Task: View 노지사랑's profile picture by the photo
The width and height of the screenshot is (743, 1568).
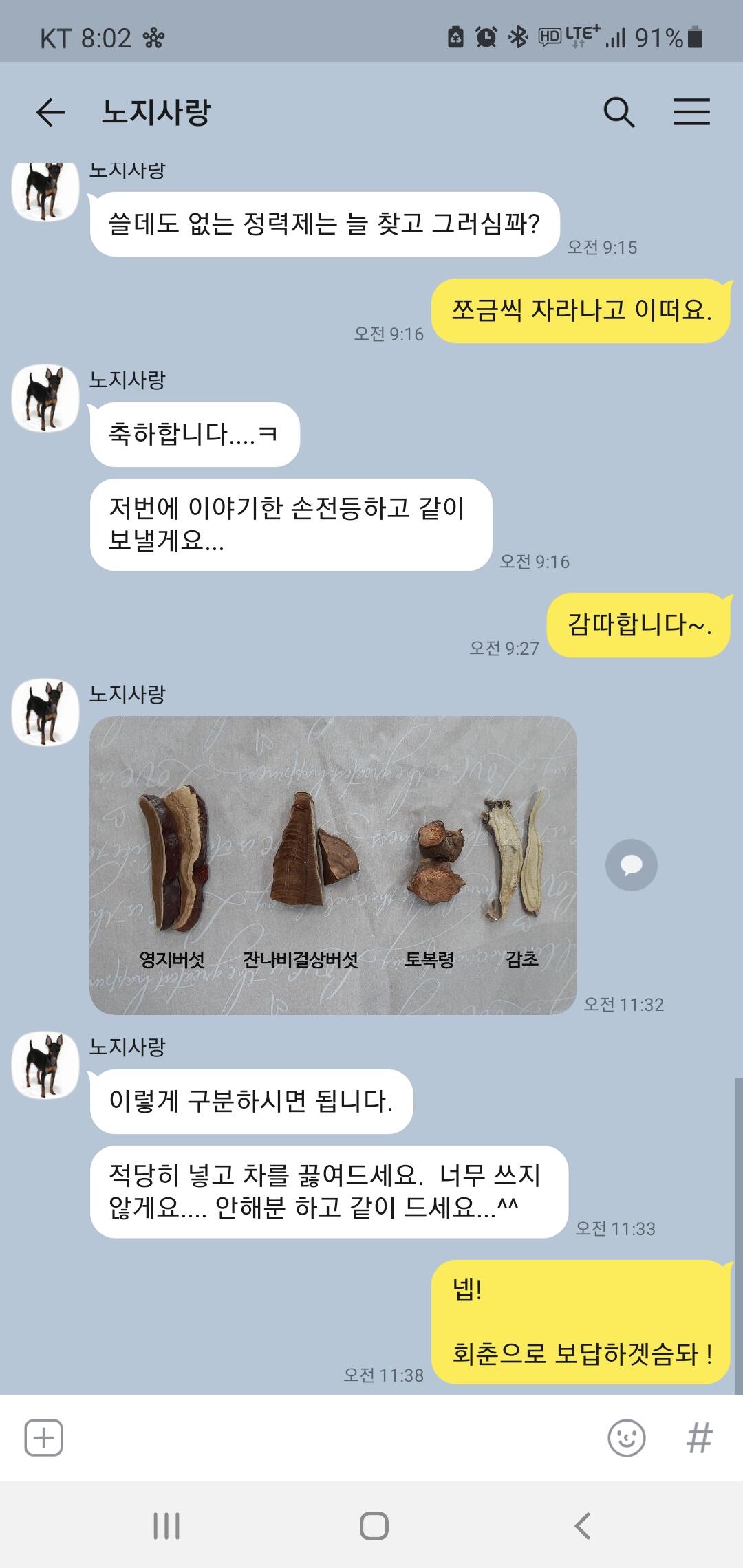Action: click(45, 712)
